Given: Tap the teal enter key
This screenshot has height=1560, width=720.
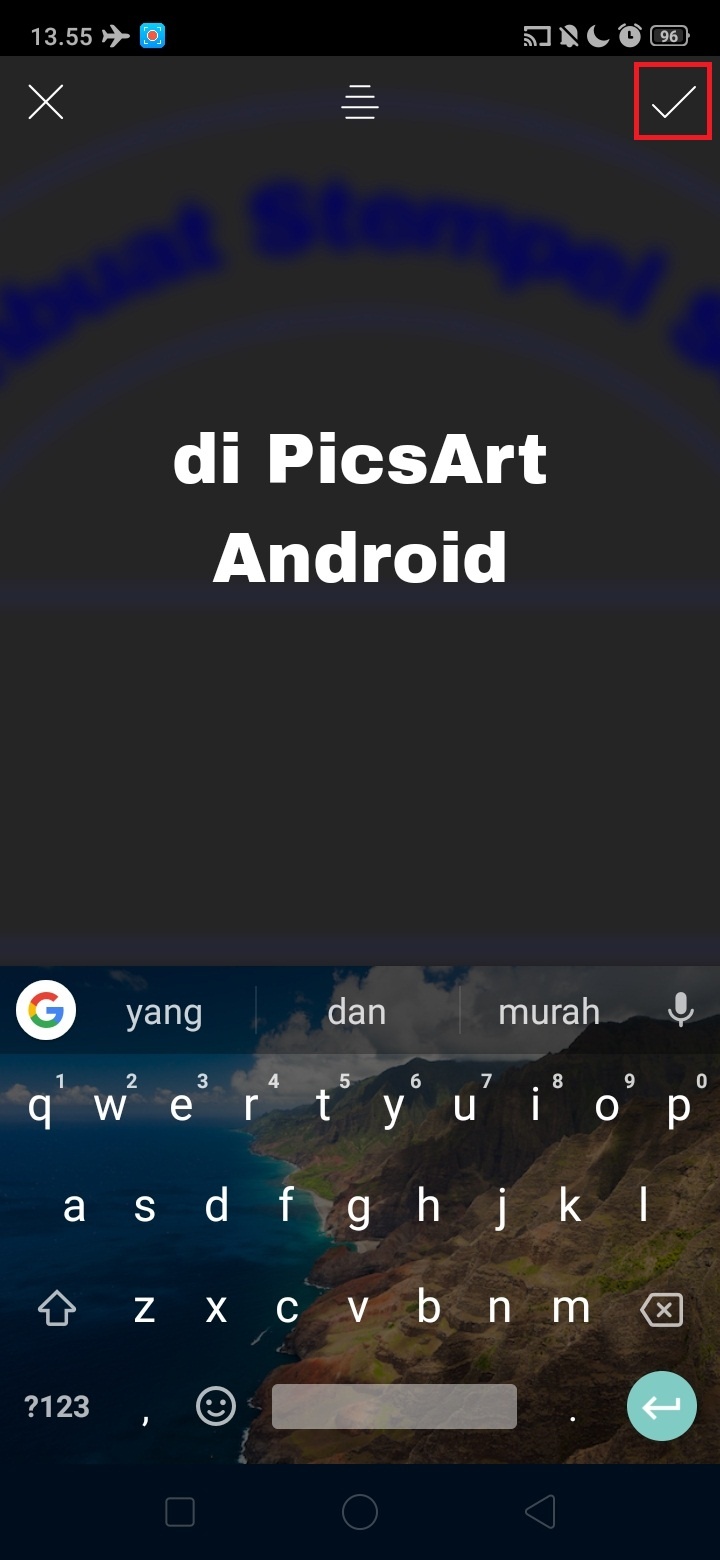Looking at the screenshot, I should (x=662, y=1406).
